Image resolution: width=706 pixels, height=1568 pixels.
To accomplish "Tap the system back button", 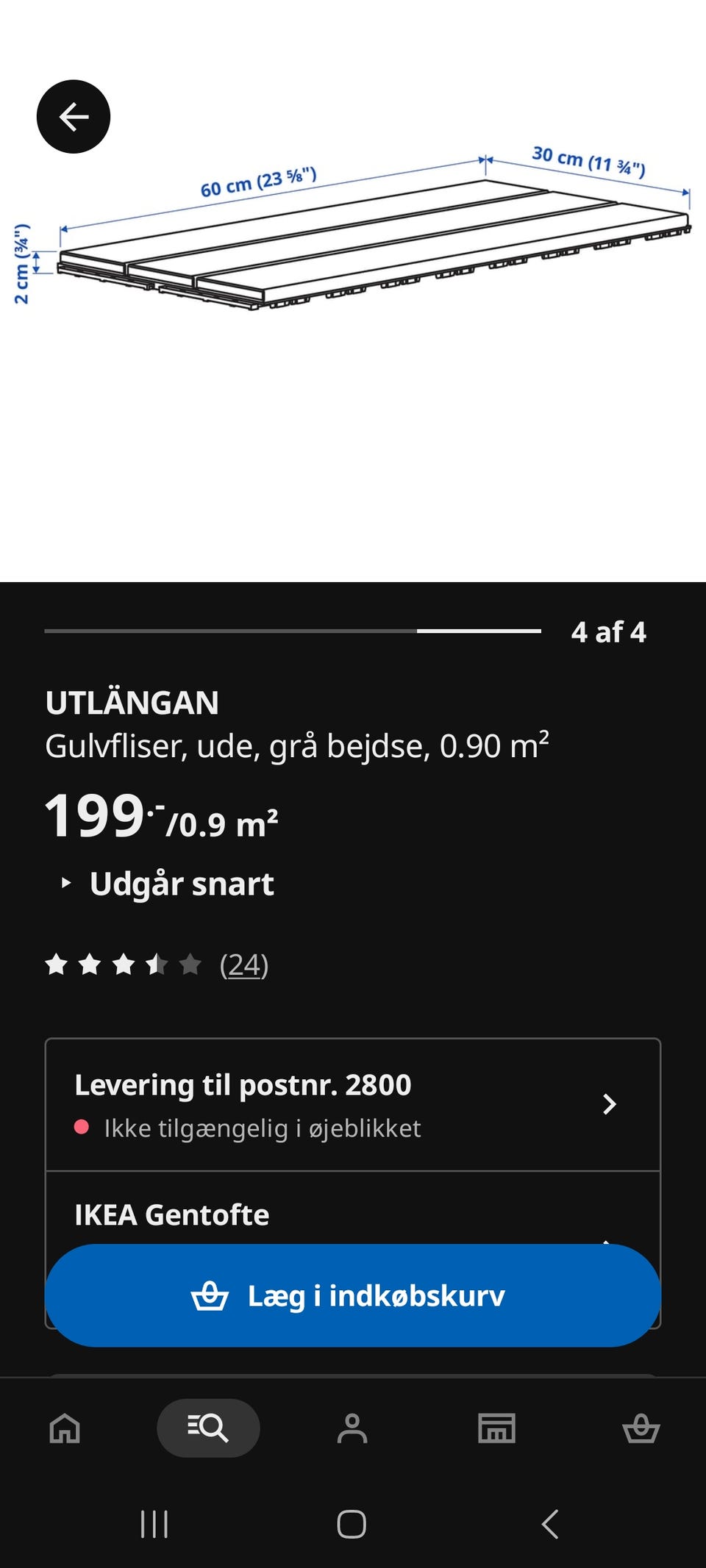I will pyautogui.click(x=550, y=1524).
